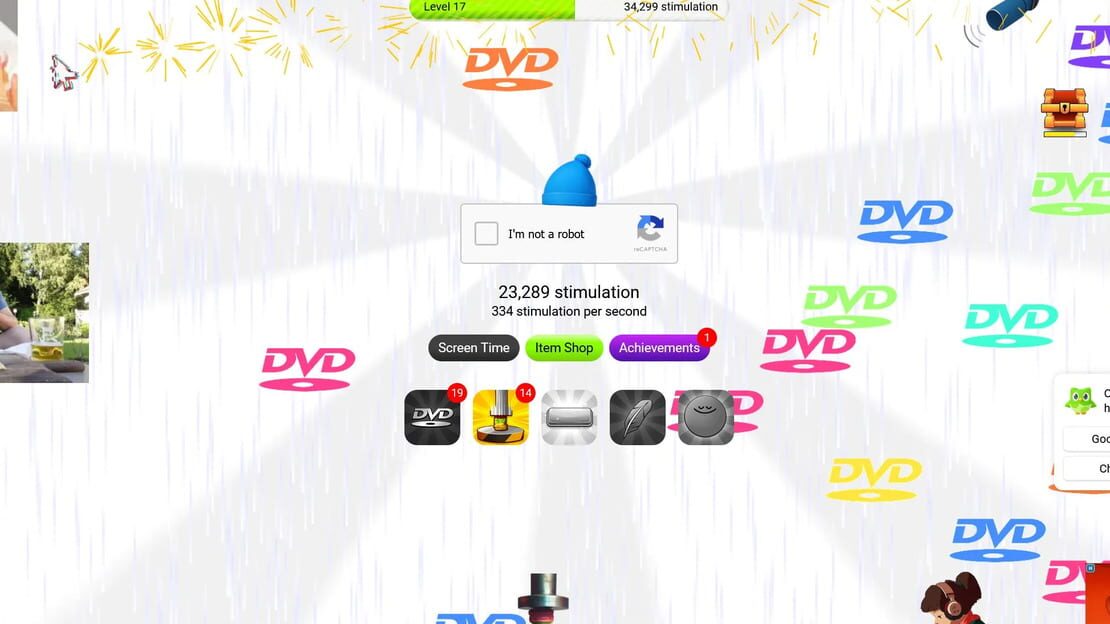1110x624 pixels.
Task: Check the I'm not a robot box
Action: (x=487, y=234)
